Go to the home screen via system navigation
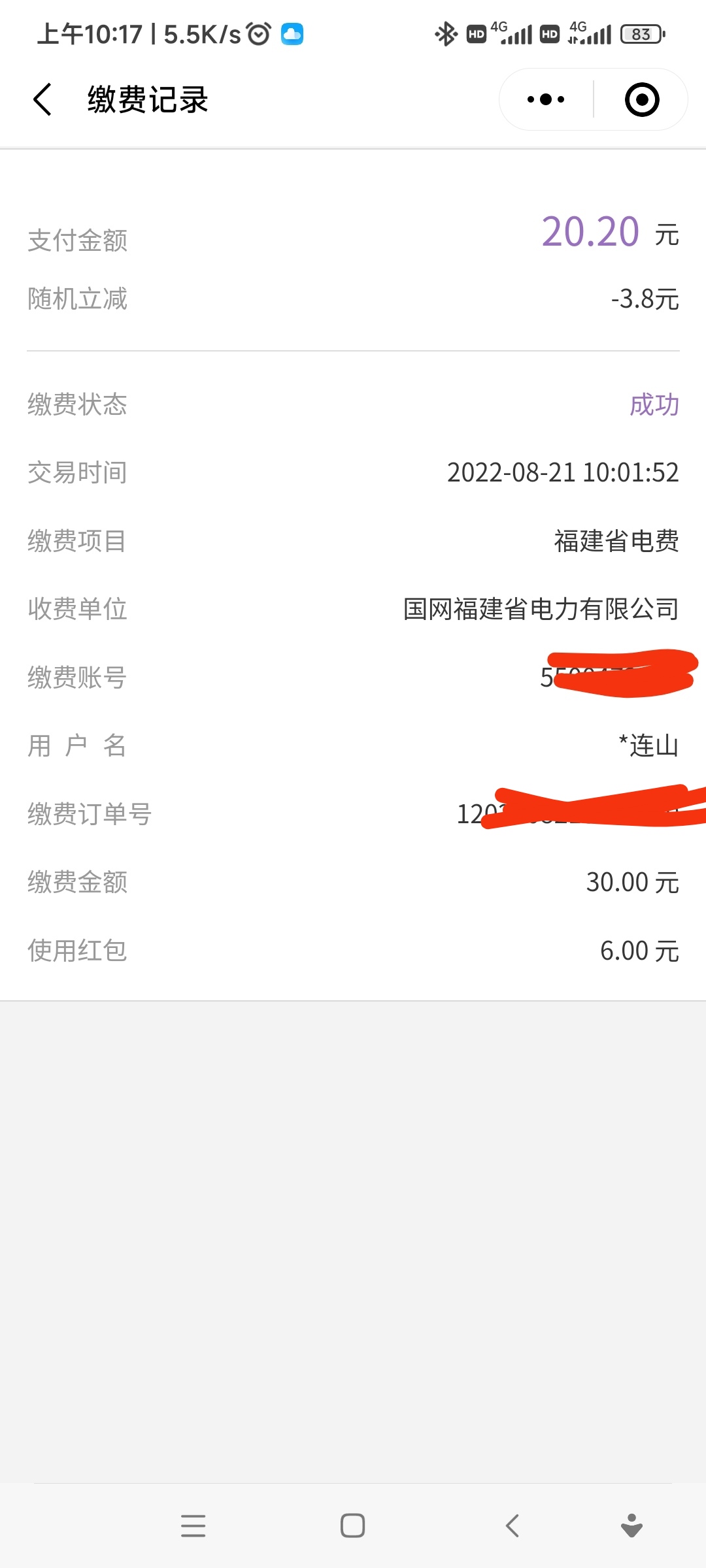Viewport: 706px width, 1568px height. pyautogui.click(x=352, y=1526)
